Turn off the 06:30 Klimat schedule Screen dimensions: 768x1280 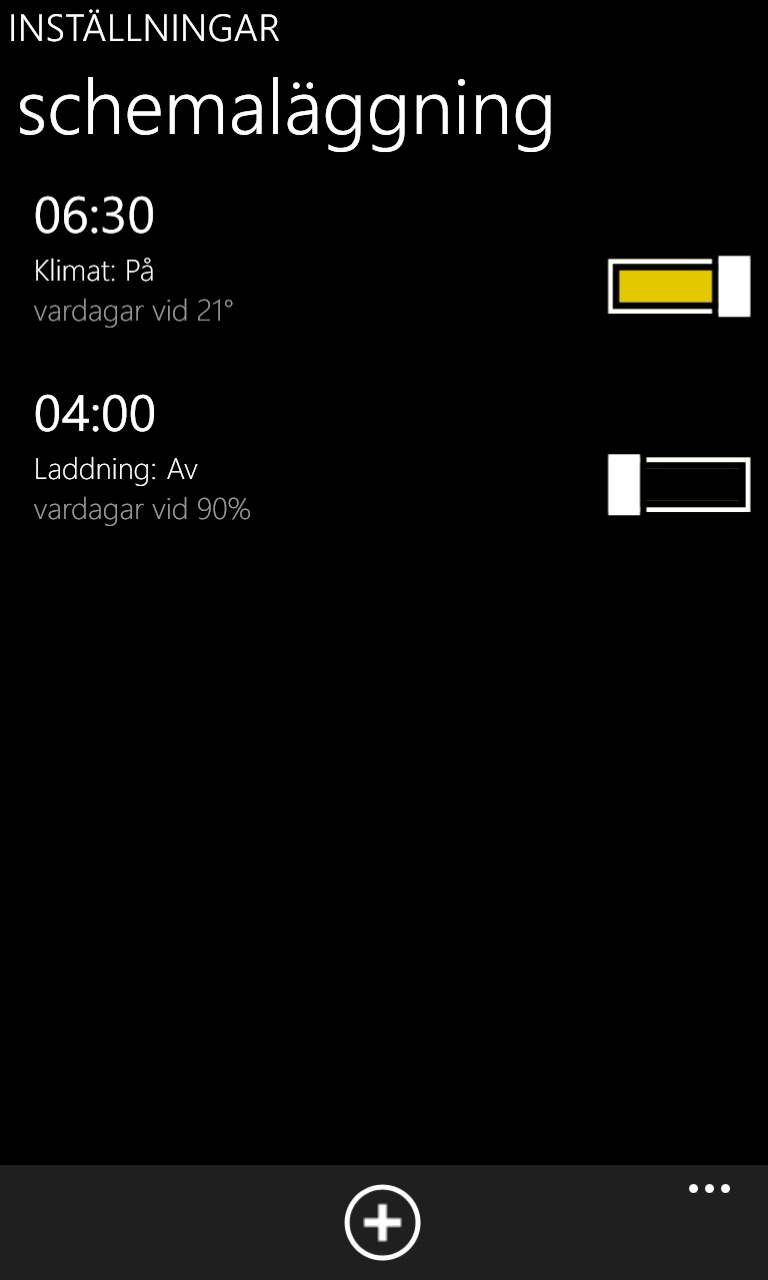click(x=679, y=286)
